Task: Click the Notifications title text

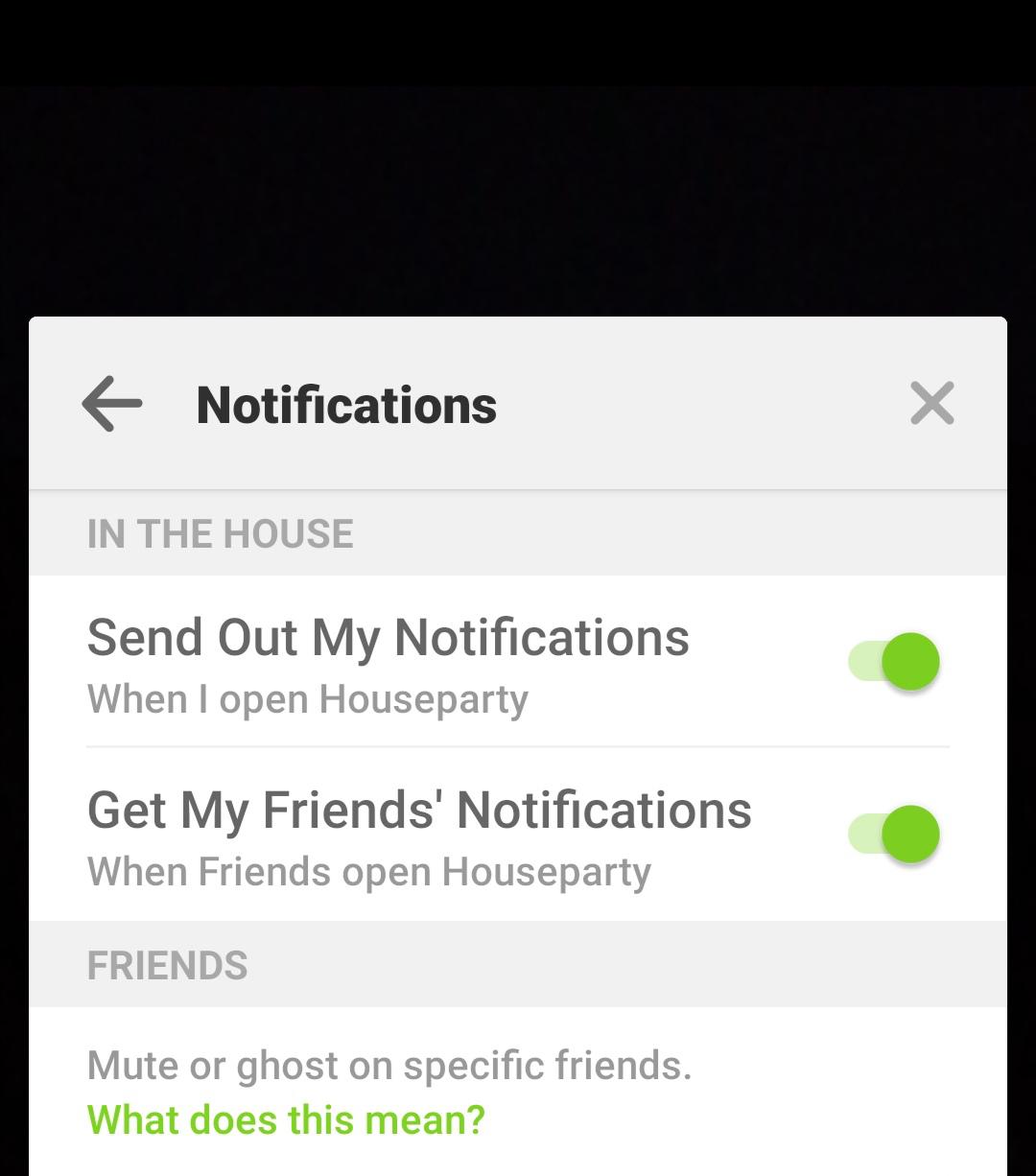Action: point(345,404)
